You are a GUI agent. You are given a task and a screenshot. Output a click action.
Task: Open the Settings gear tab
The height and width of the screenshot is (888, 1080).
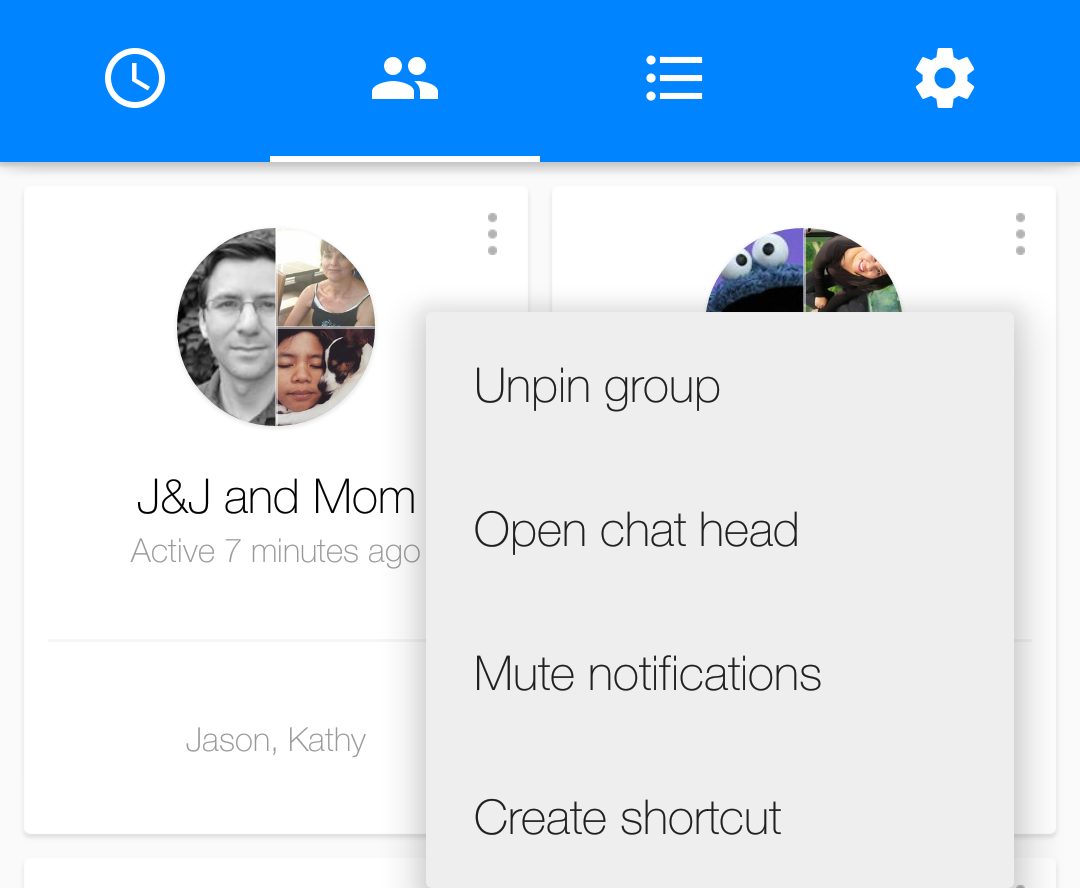[944, 78]
